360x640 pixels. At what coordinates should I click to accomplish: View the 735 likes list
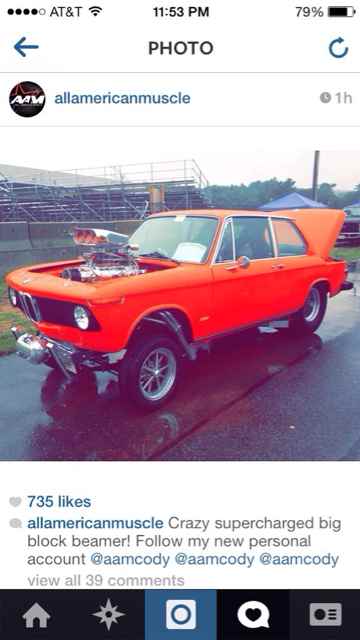pyautogui.click(x=59, y=502)
